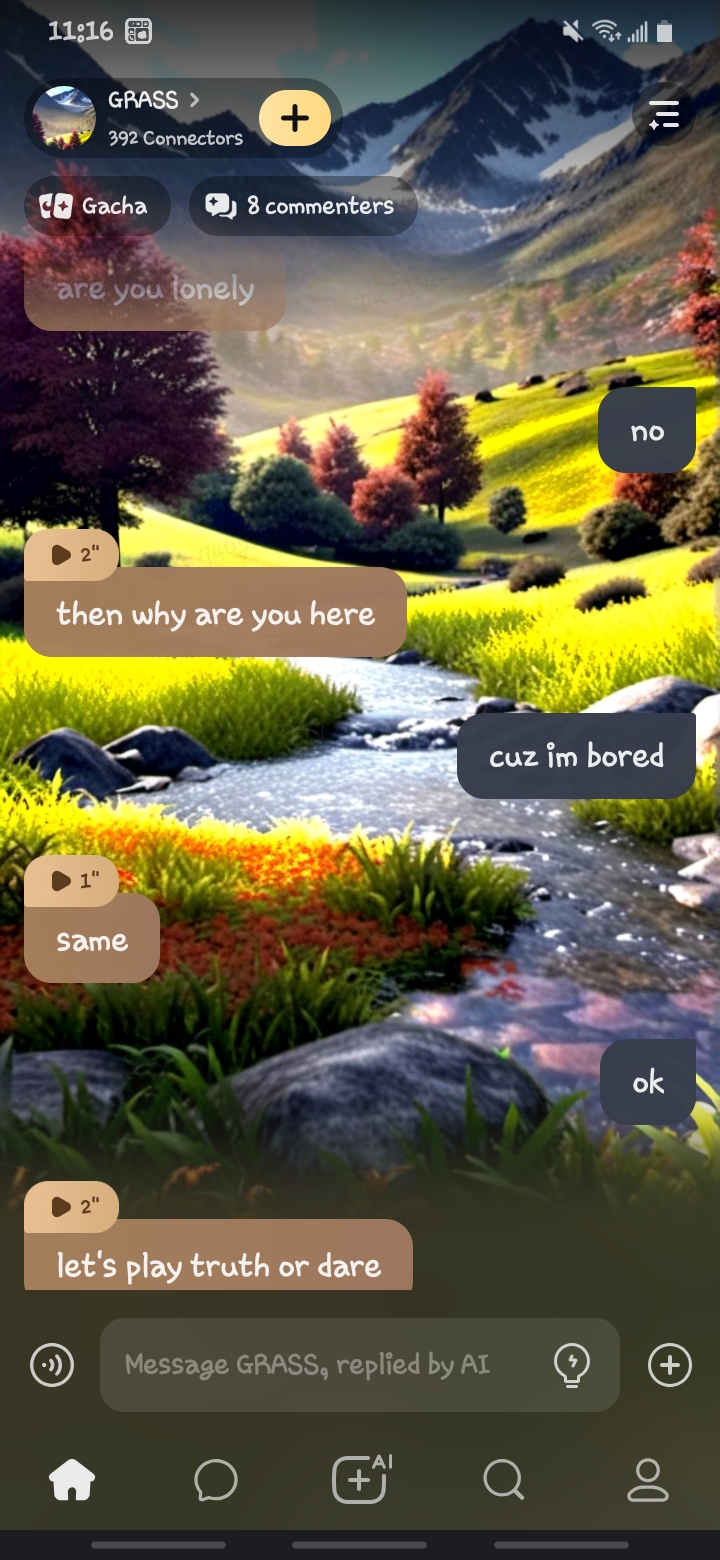
Task: Open the plus attachments button
Action: click(x=669, y=1365)
